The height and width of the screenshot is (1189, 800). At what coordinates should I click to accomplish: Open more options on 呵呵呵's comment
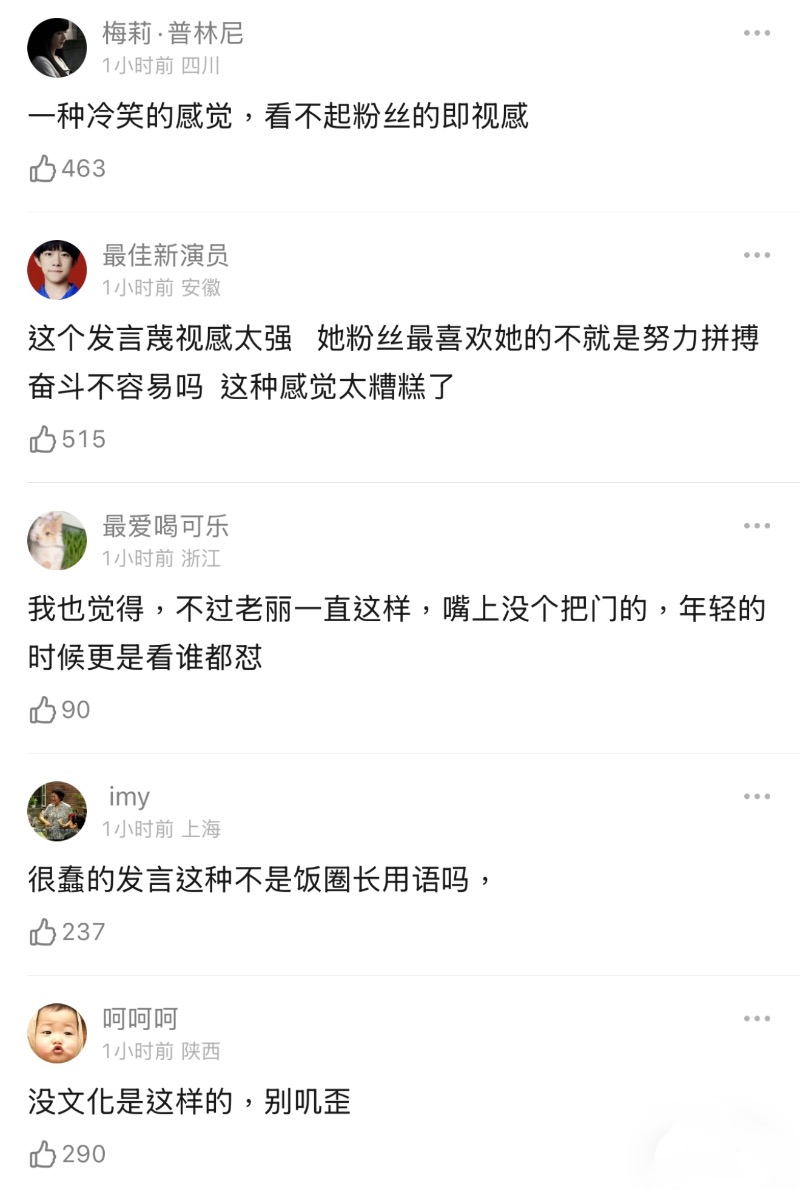tap(757, 1019)
